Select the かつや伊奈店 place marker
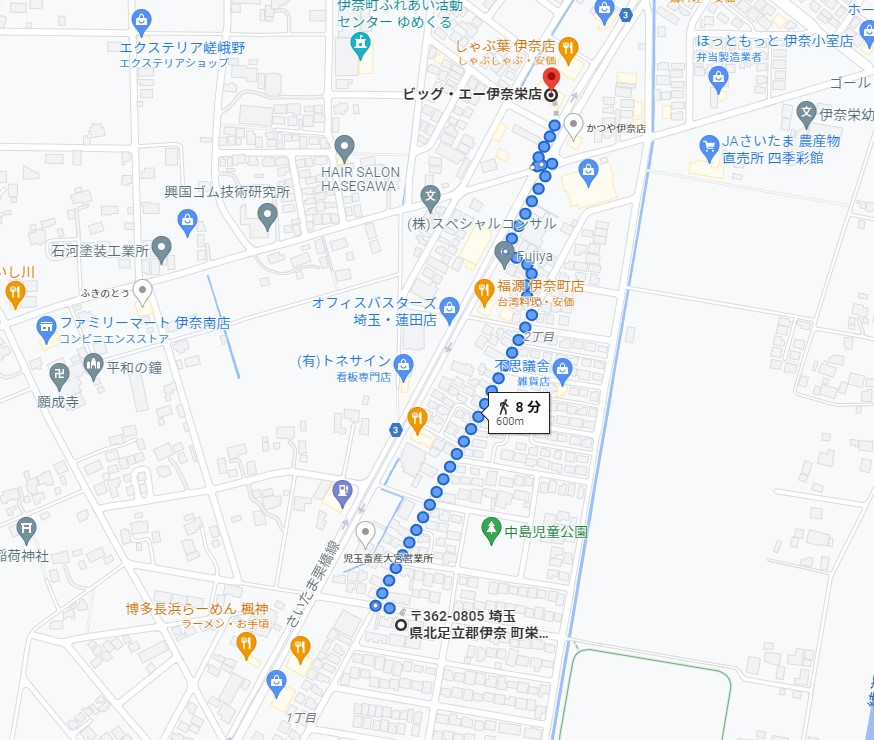This screenshot has height=740, width=874. pos(573,125)
